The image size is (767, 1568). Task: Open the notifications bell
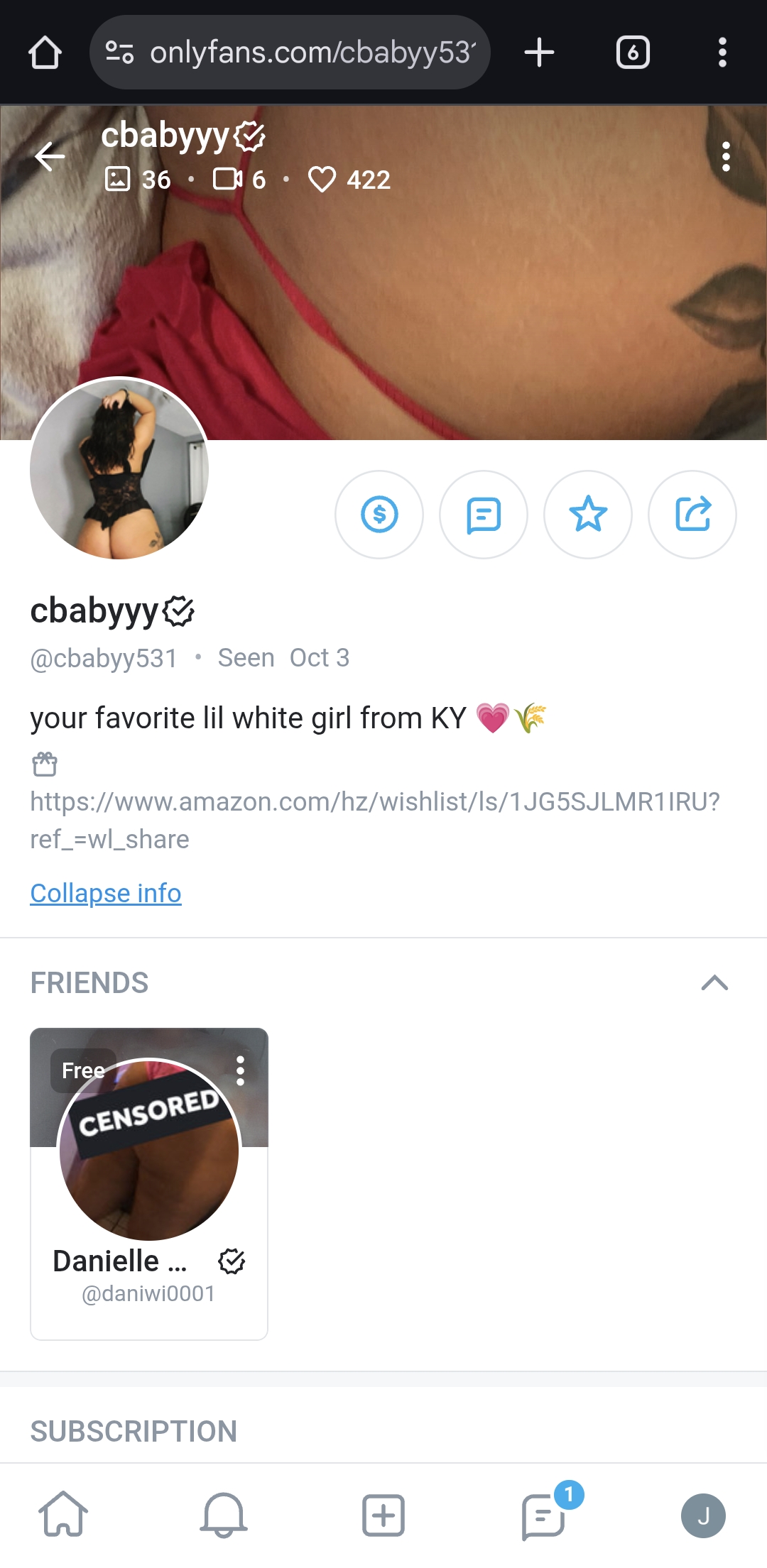(x=224, y=1514)
